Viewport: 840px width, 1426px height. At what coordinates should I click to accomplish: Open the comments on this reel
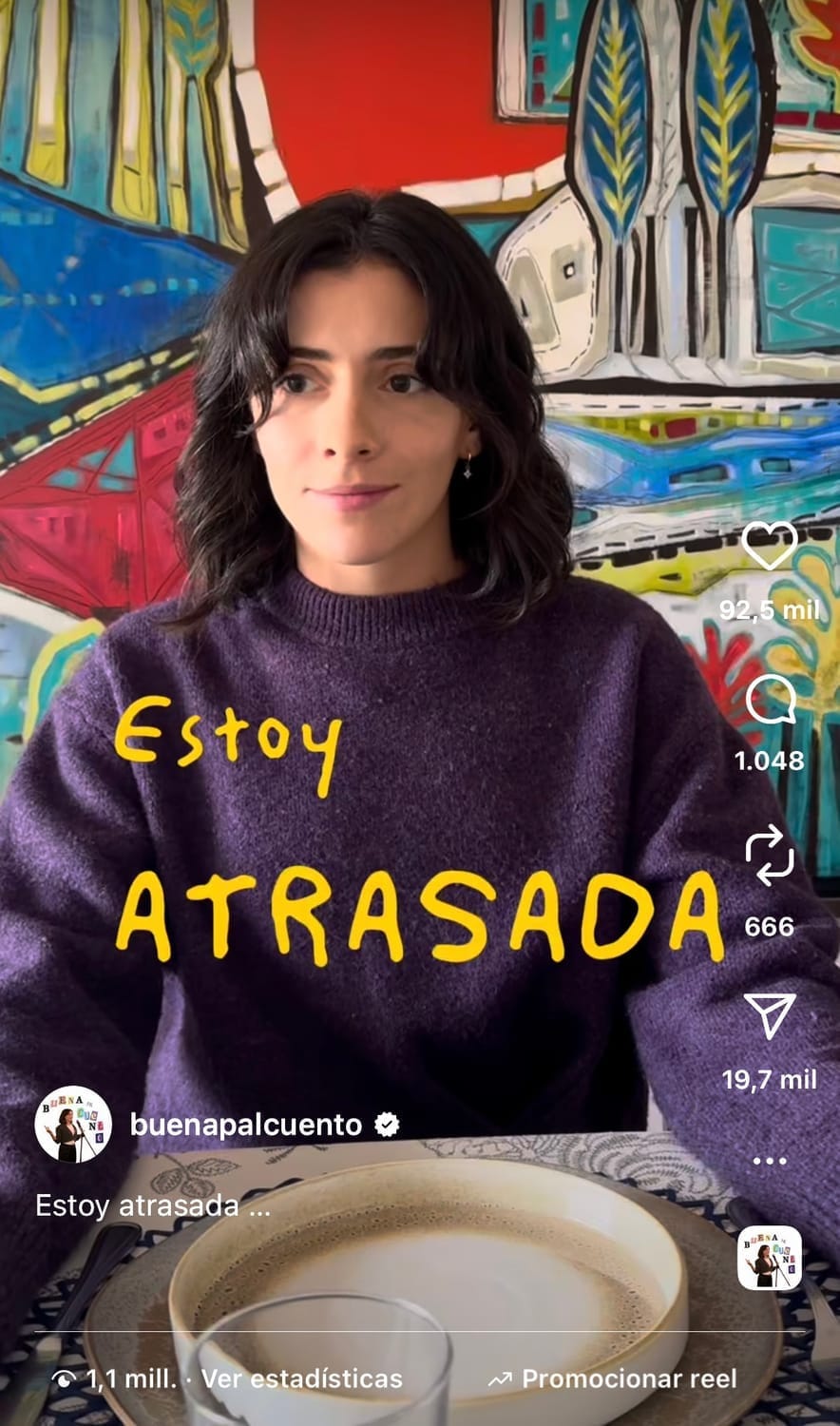(769, 703)
